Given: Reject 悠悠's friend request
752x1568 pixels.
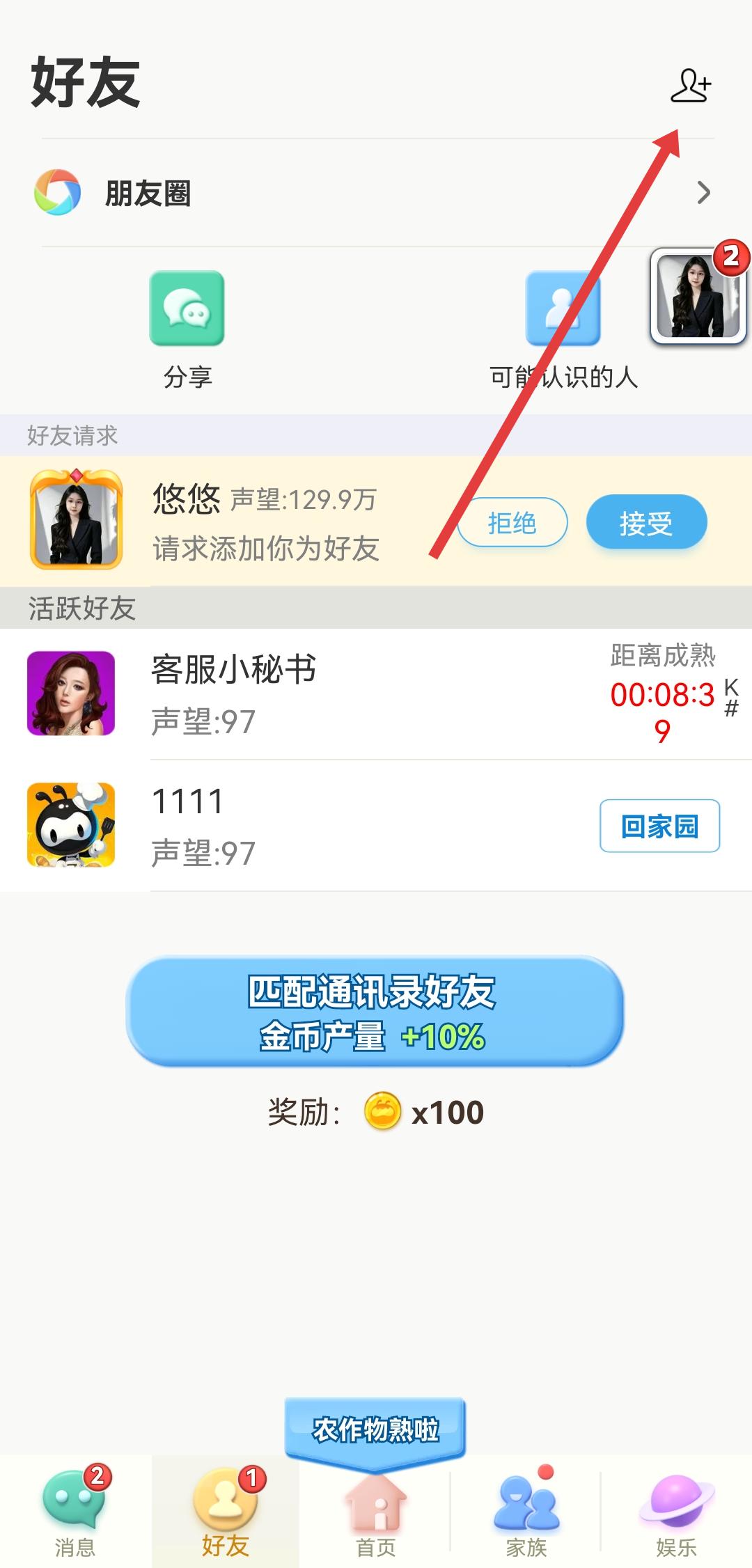Looking at the screenshot, I should (x=512, y=522).
